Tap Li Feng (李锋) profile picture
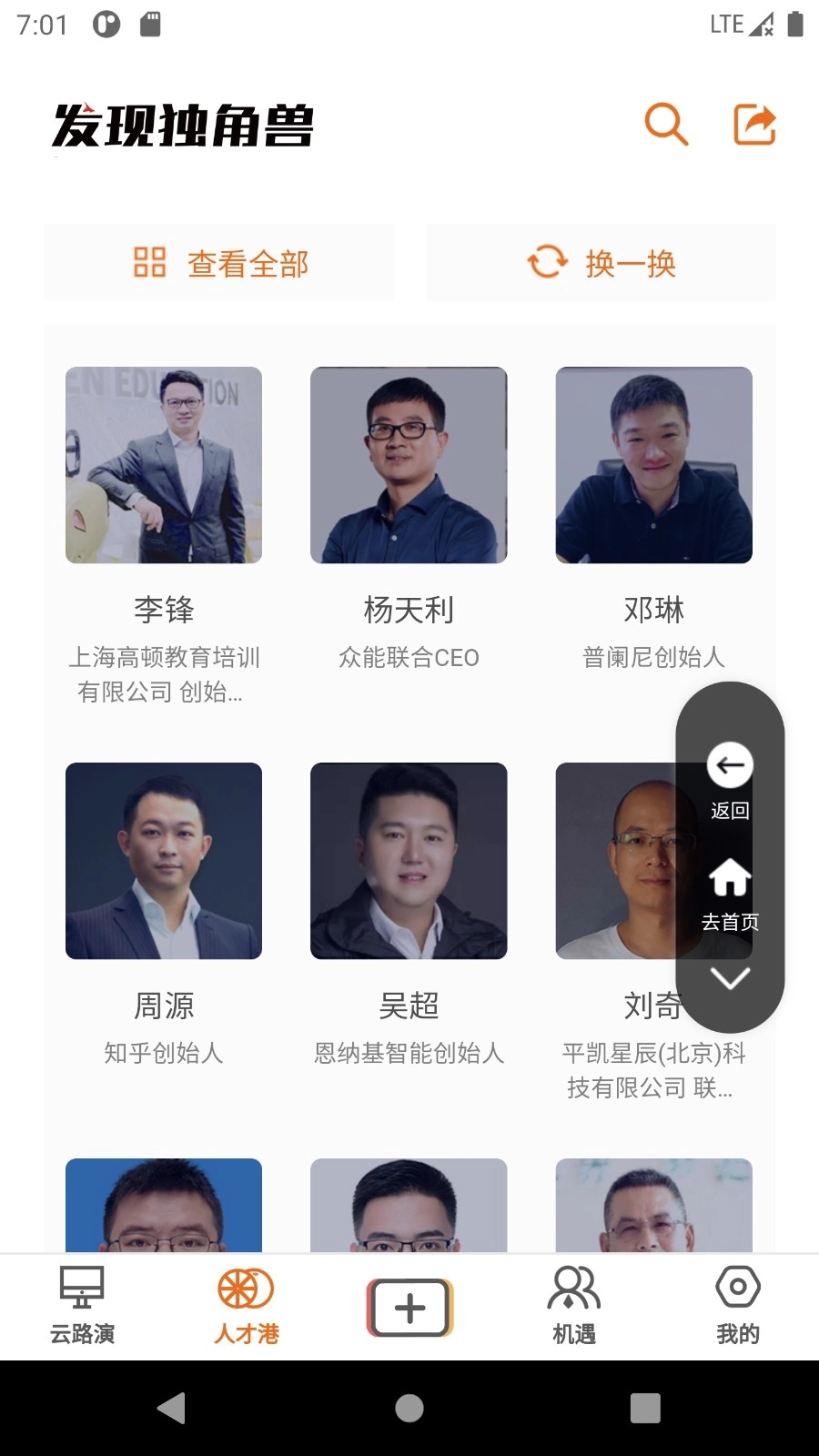The image size is (819, 1456). [163, 465]
